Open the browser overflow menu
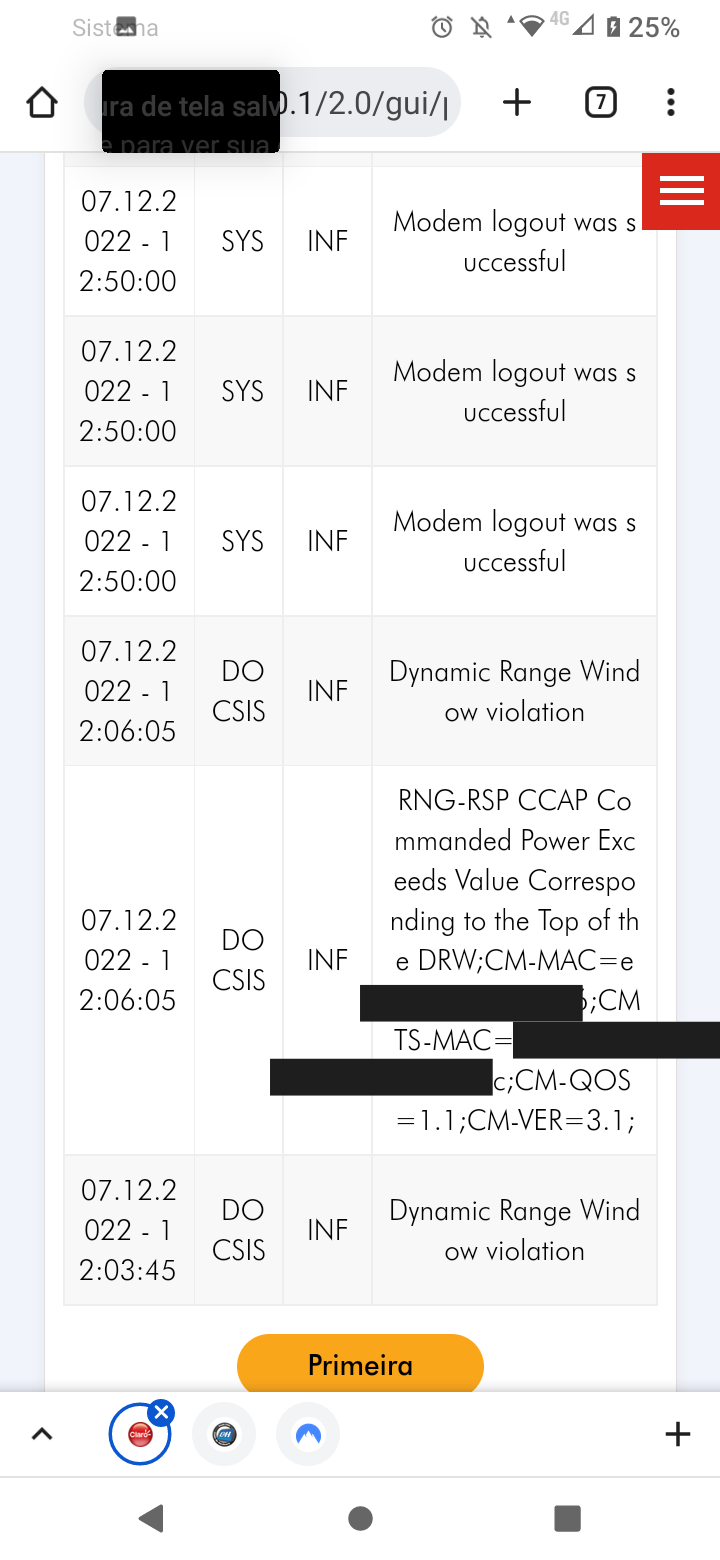 [x=670, y=102]
